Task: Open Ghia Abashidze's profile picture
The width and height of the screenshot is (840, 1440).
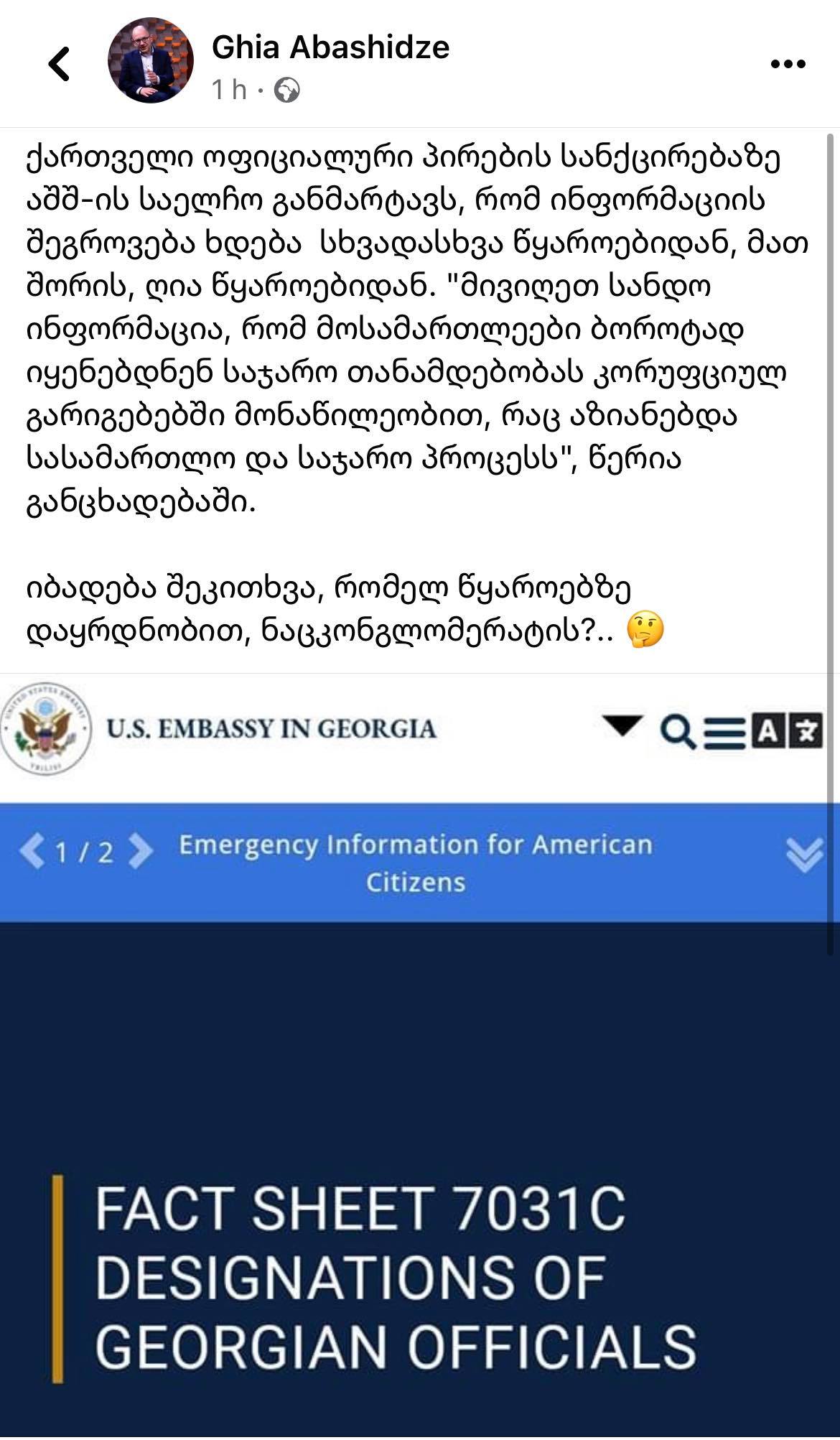Action: click(150, 61)
